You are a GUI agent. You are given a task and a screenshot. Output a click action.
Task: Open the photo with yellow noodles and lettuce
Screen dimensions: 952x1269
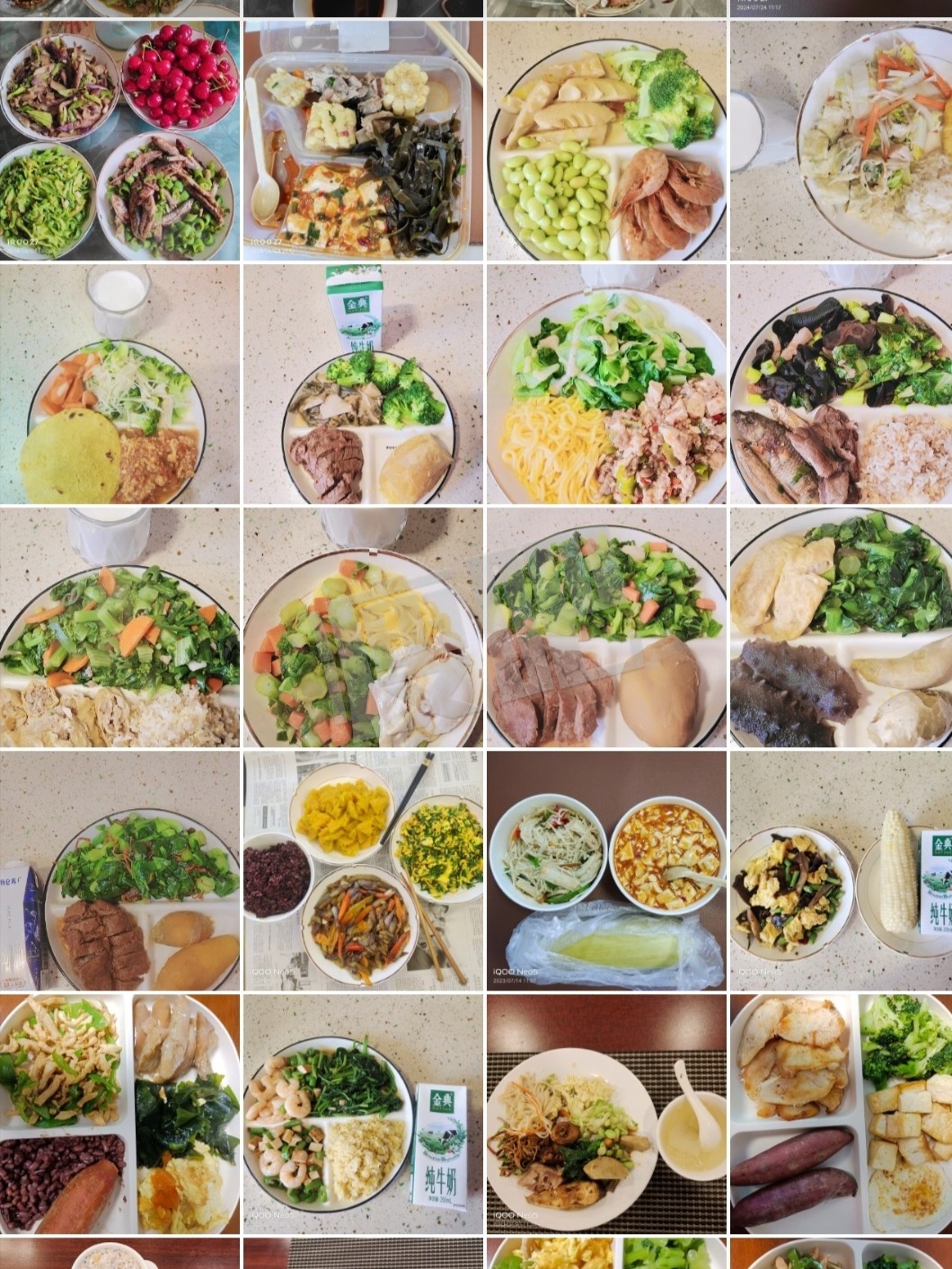click(x=606, y=384)
